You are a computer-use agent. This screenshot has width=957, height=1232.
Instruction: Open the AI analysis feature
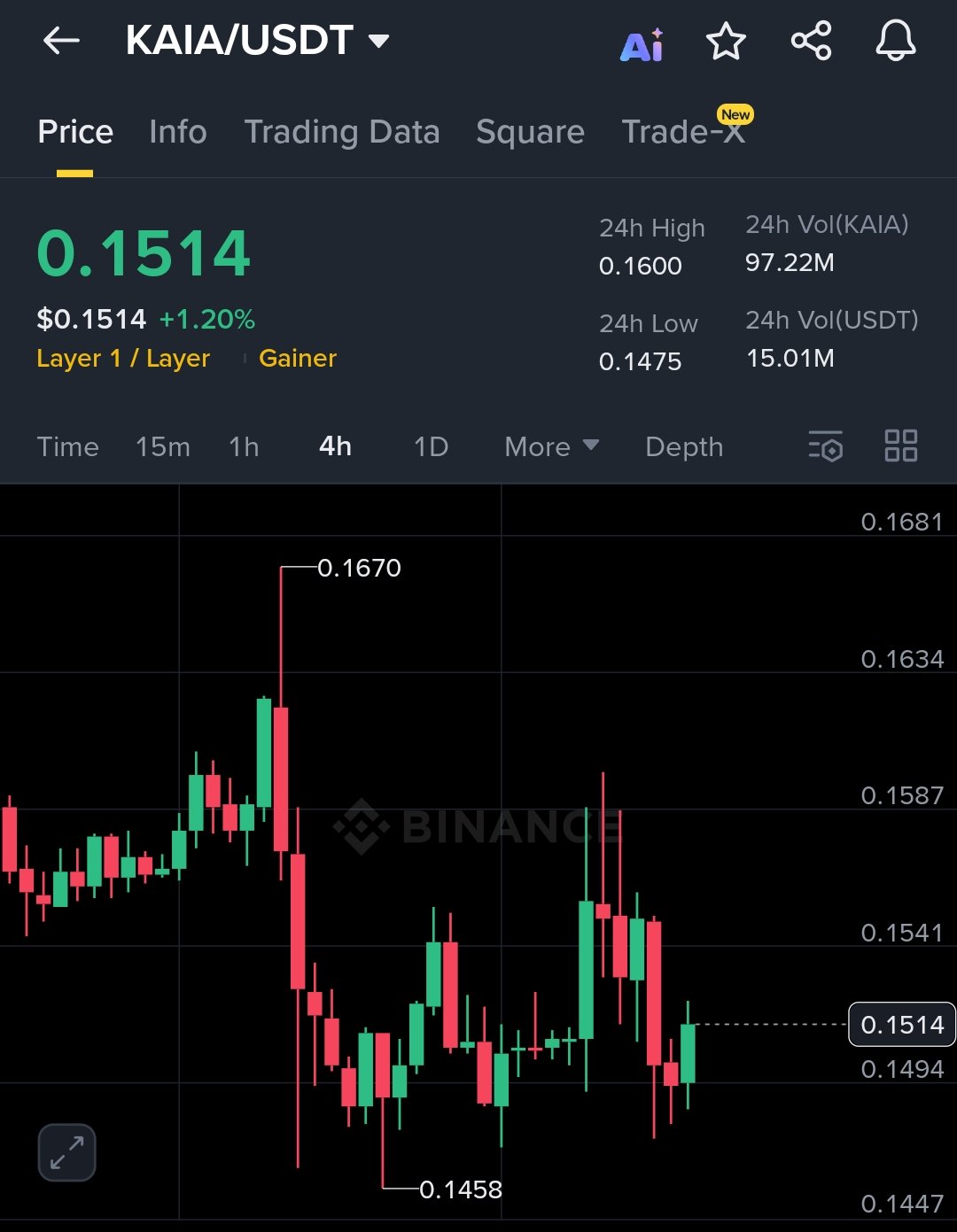tap(642, 43)
